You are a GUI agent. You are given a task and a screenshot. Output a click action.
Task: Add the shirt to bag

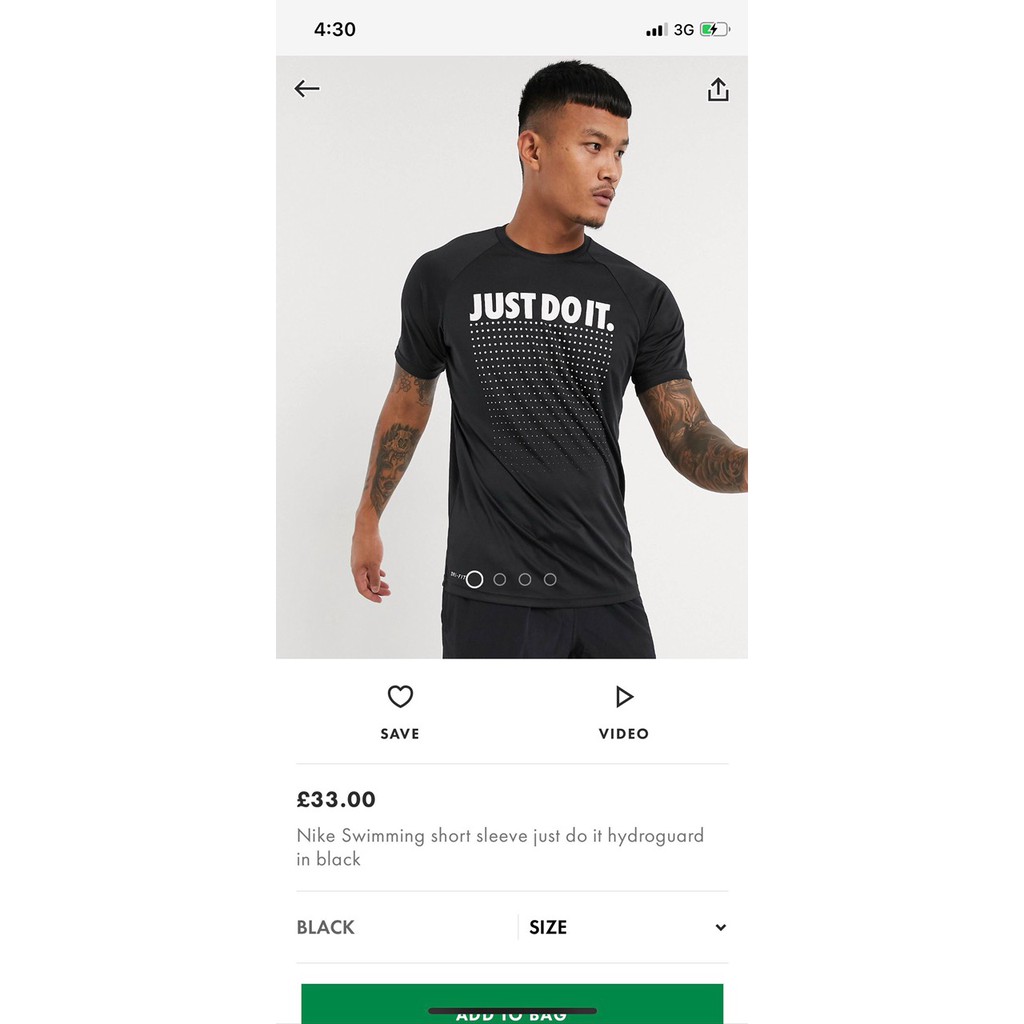pyautogui.click(x=512, y=1003)
